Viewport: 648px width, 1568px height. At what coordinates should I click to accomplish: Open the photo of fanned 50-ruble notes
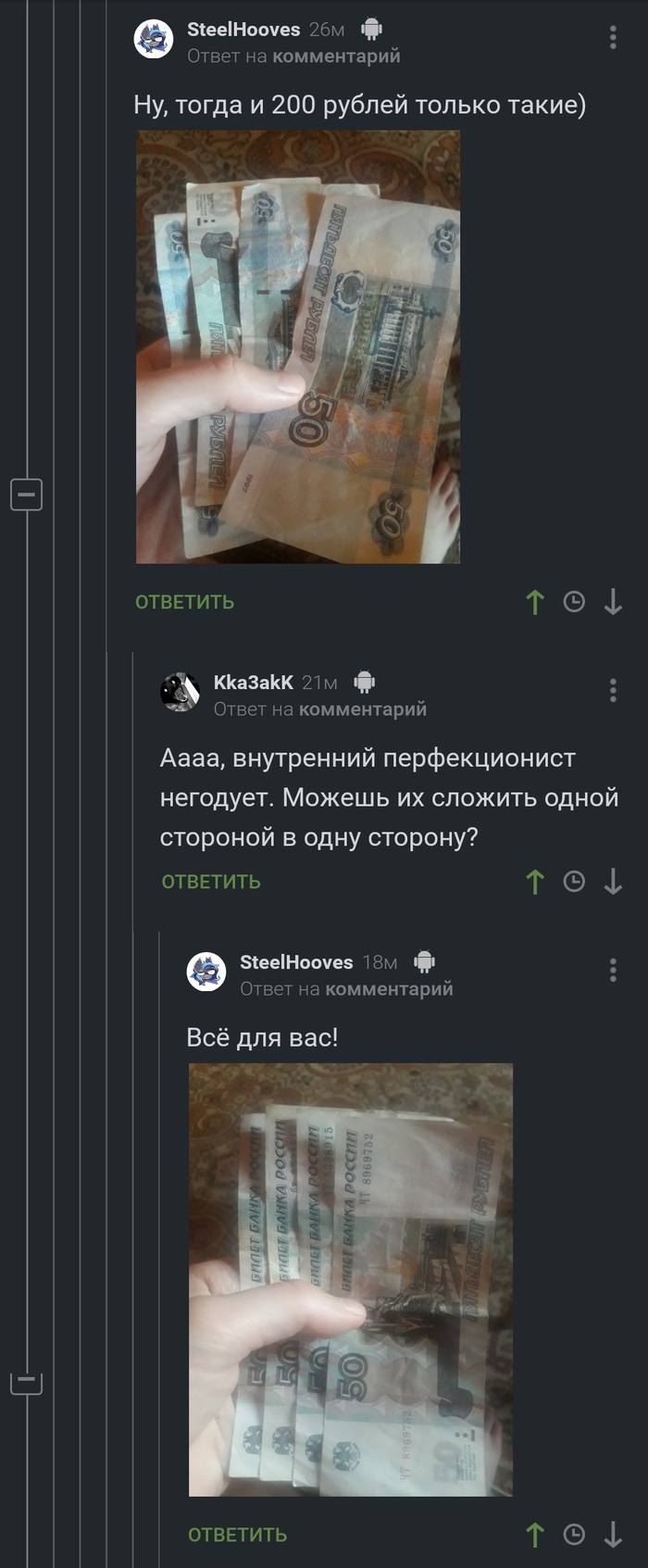(298, 346)
